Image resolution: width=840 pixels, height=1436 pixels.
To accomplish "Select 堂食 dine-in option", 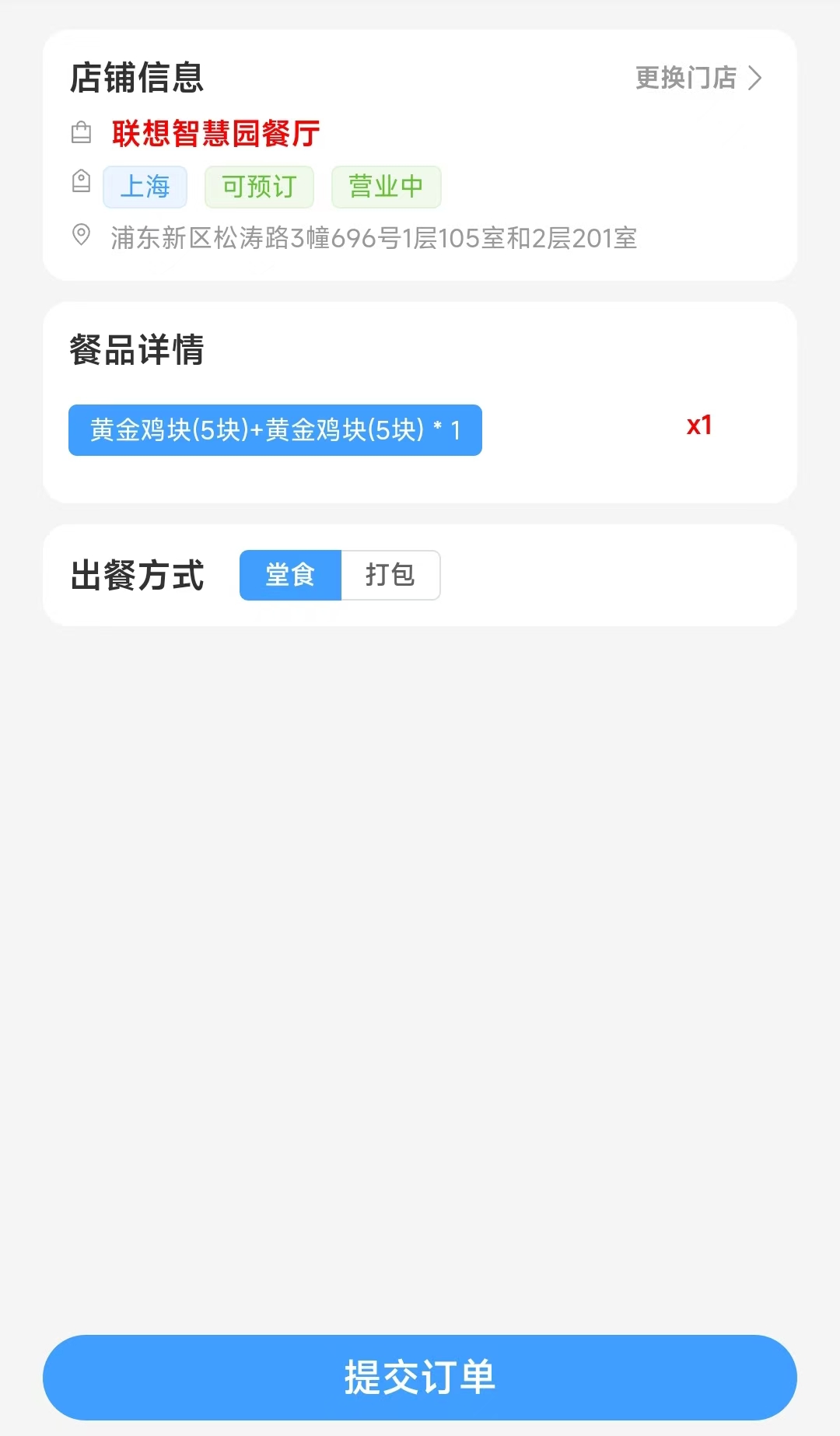I will click(290, 575).
